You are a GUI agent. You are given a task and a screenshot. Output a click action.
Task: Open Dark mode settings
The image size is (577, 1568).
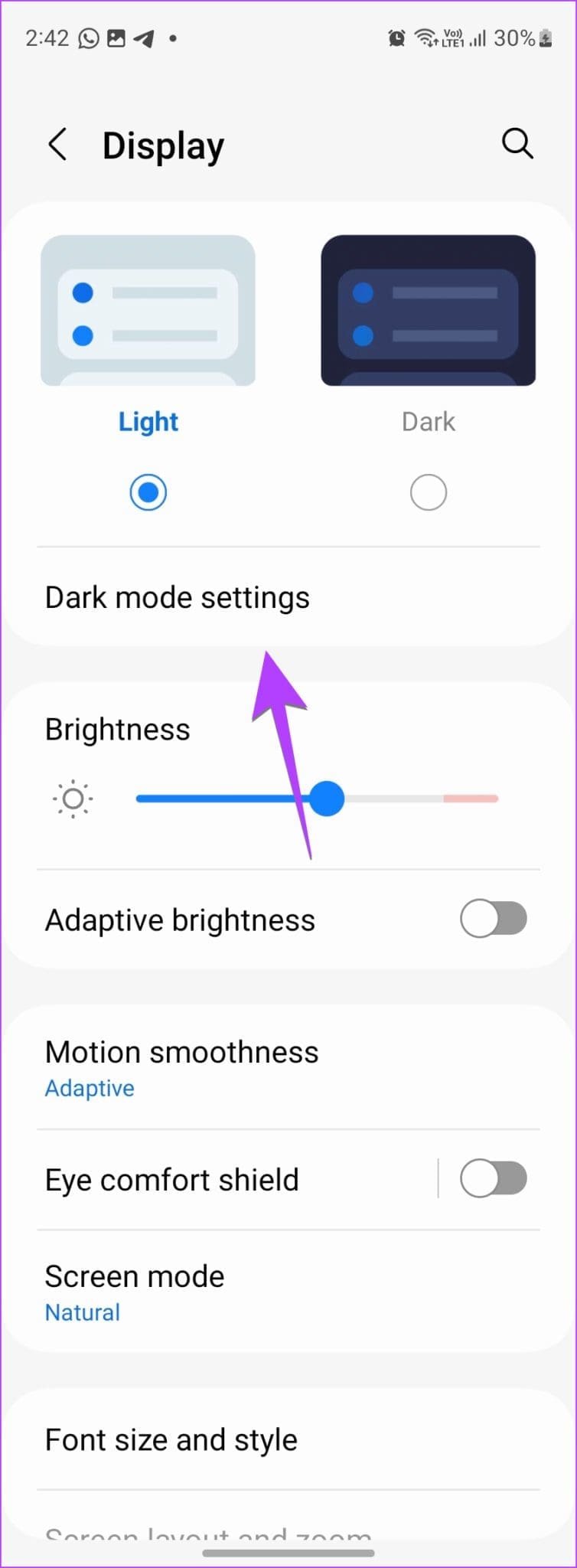(178, 597)
